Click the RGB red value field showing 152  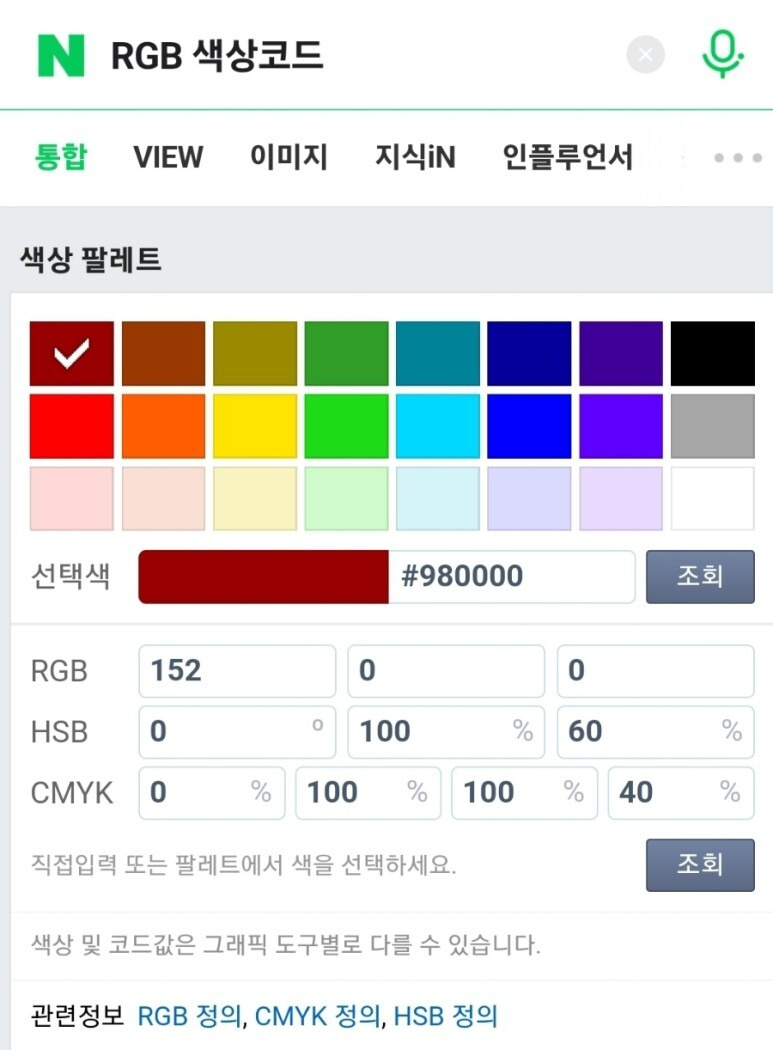pyautogui.click(x=236, y=671)
